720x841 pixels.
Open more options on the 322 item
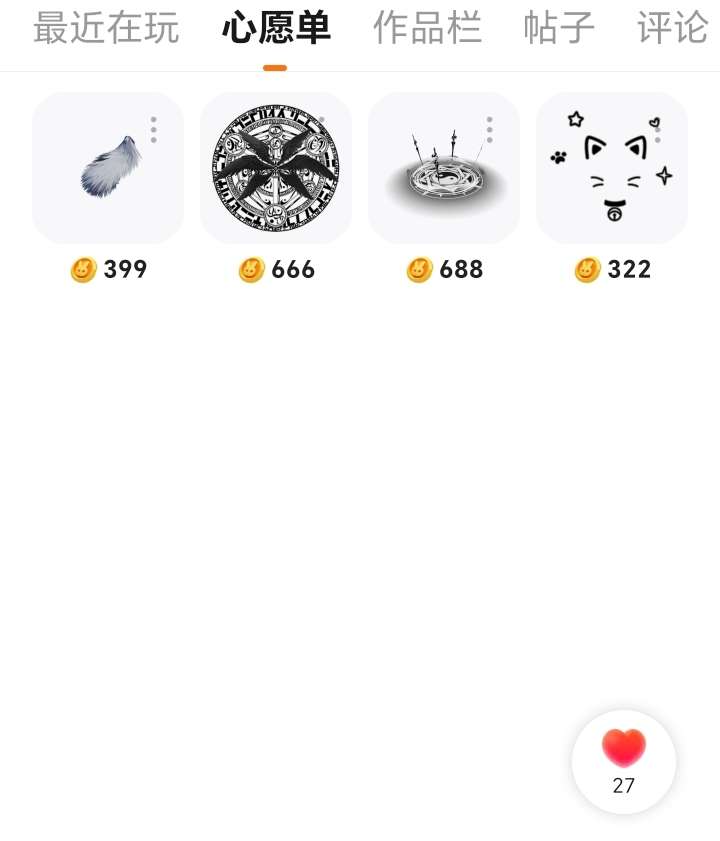pos(657,130)
